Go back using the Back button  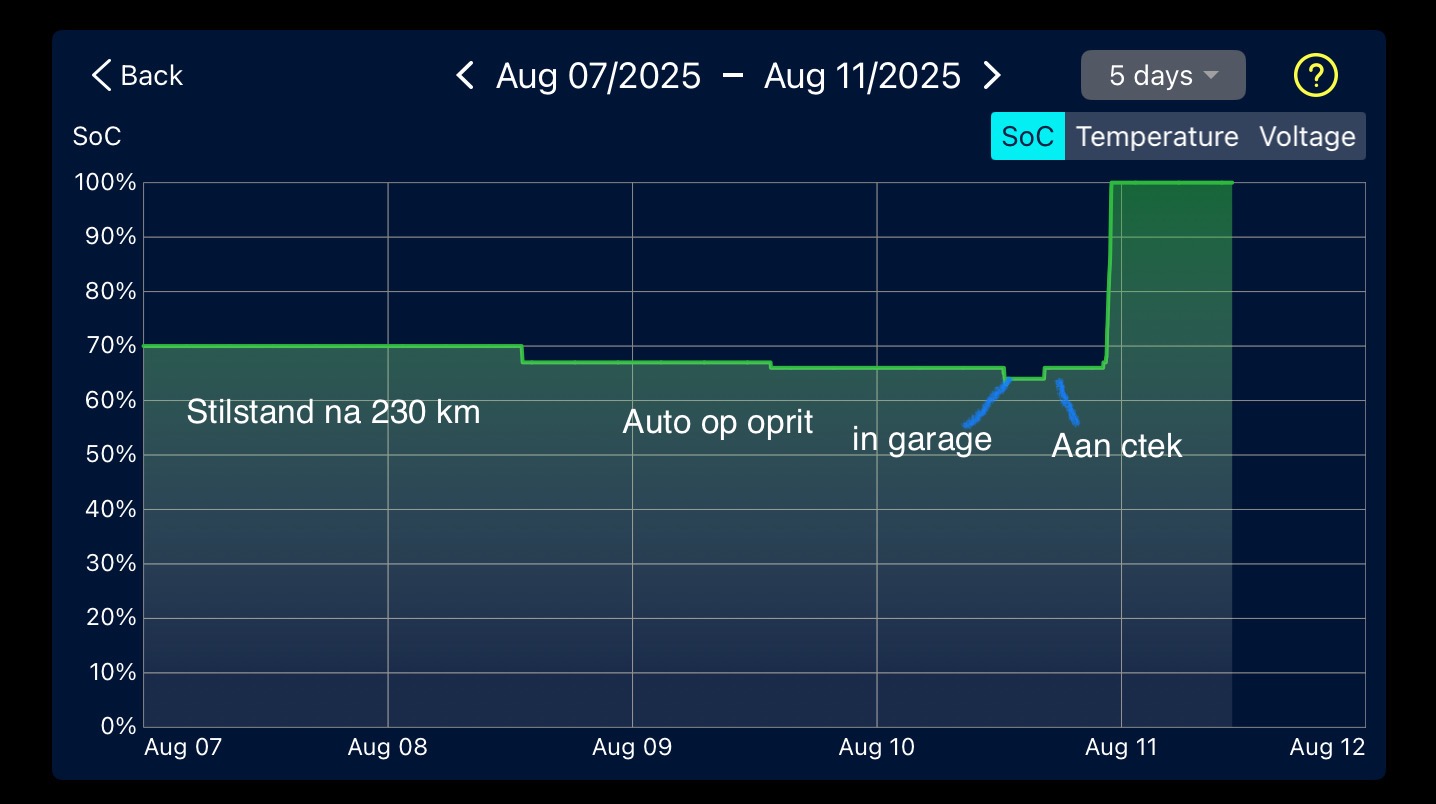(137, 76)
